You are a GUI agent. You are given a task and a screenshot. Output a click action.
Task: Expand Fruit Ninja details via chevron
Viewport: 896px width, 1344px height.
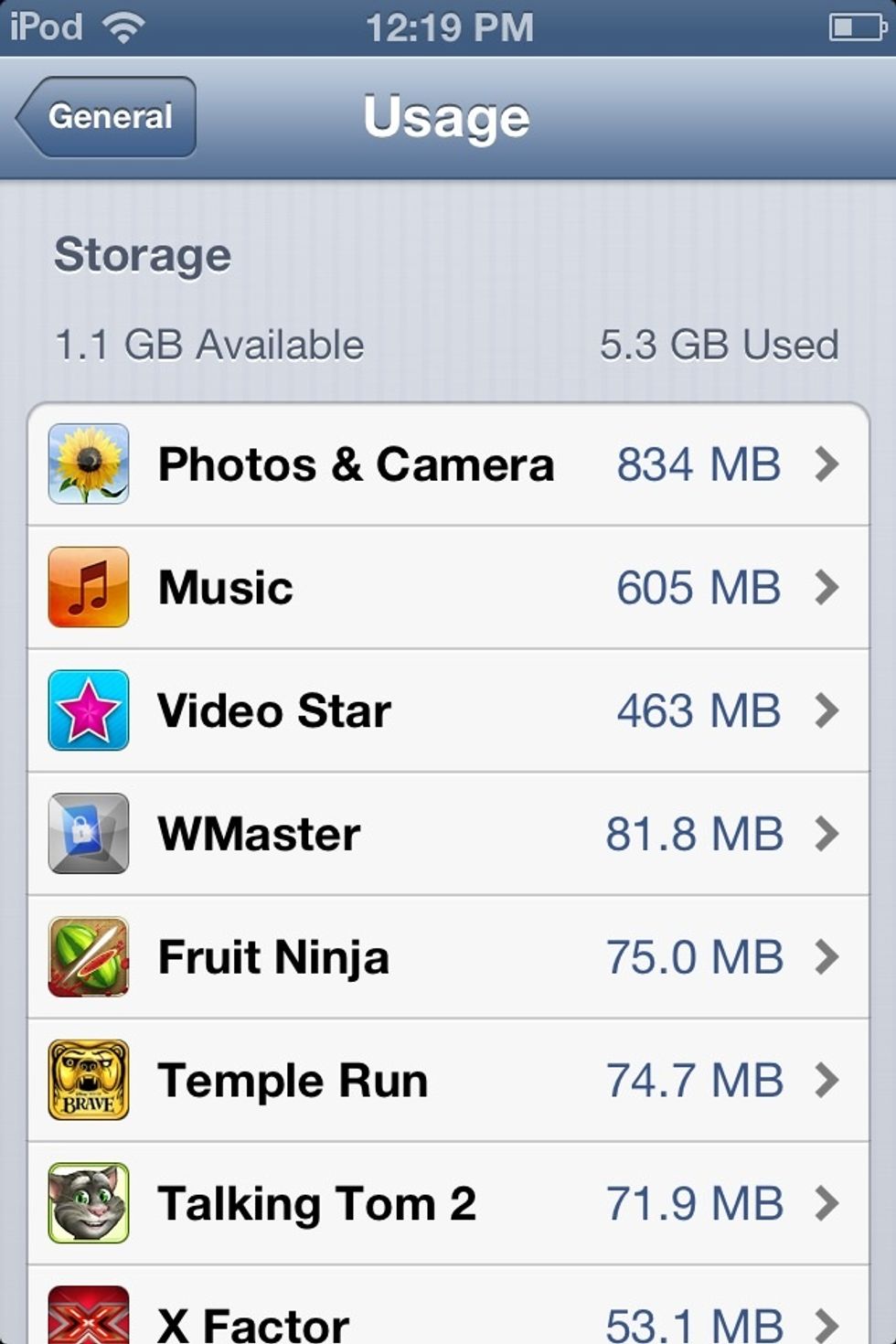[827, 956]
